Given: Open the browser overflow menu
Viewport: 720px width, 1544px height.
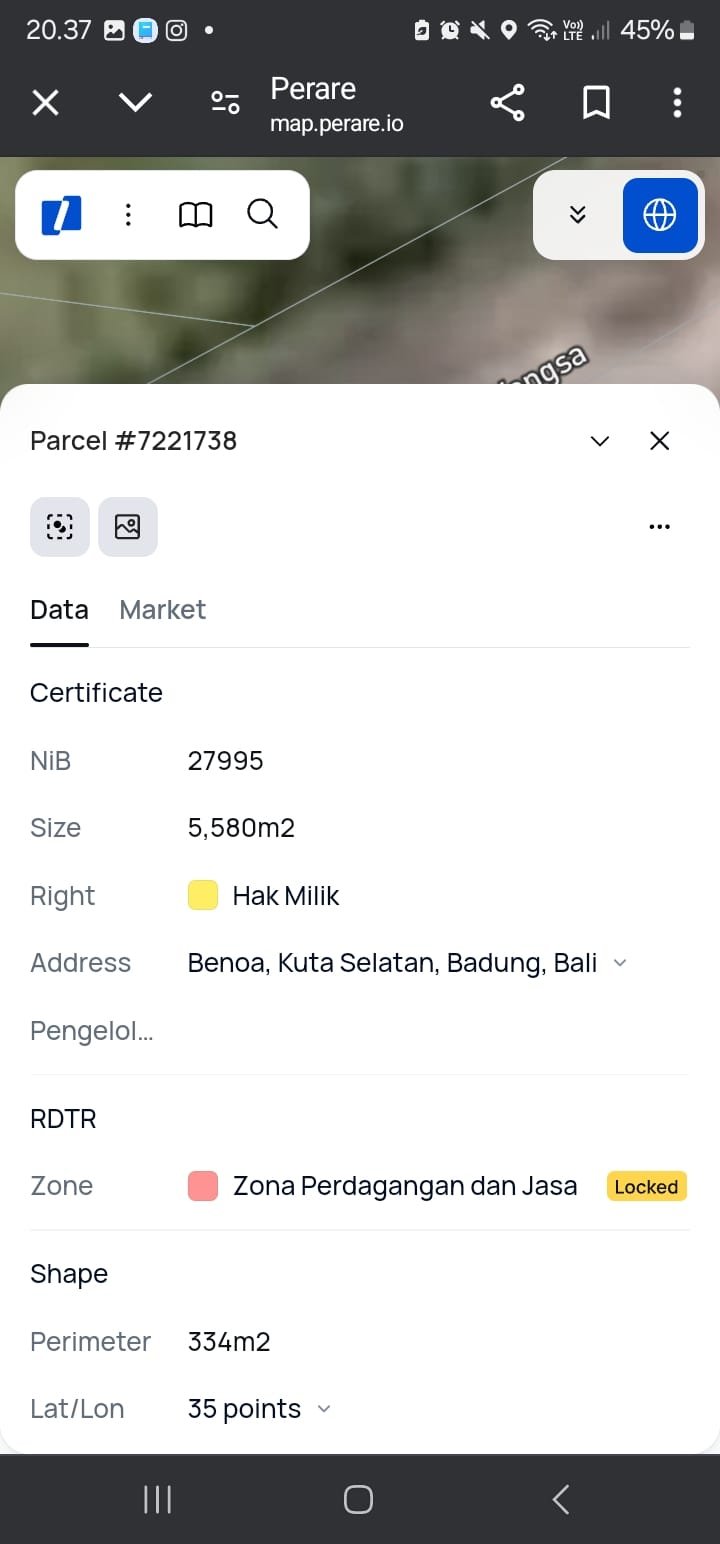Looking at the screenshot, I should pos(677,103).
